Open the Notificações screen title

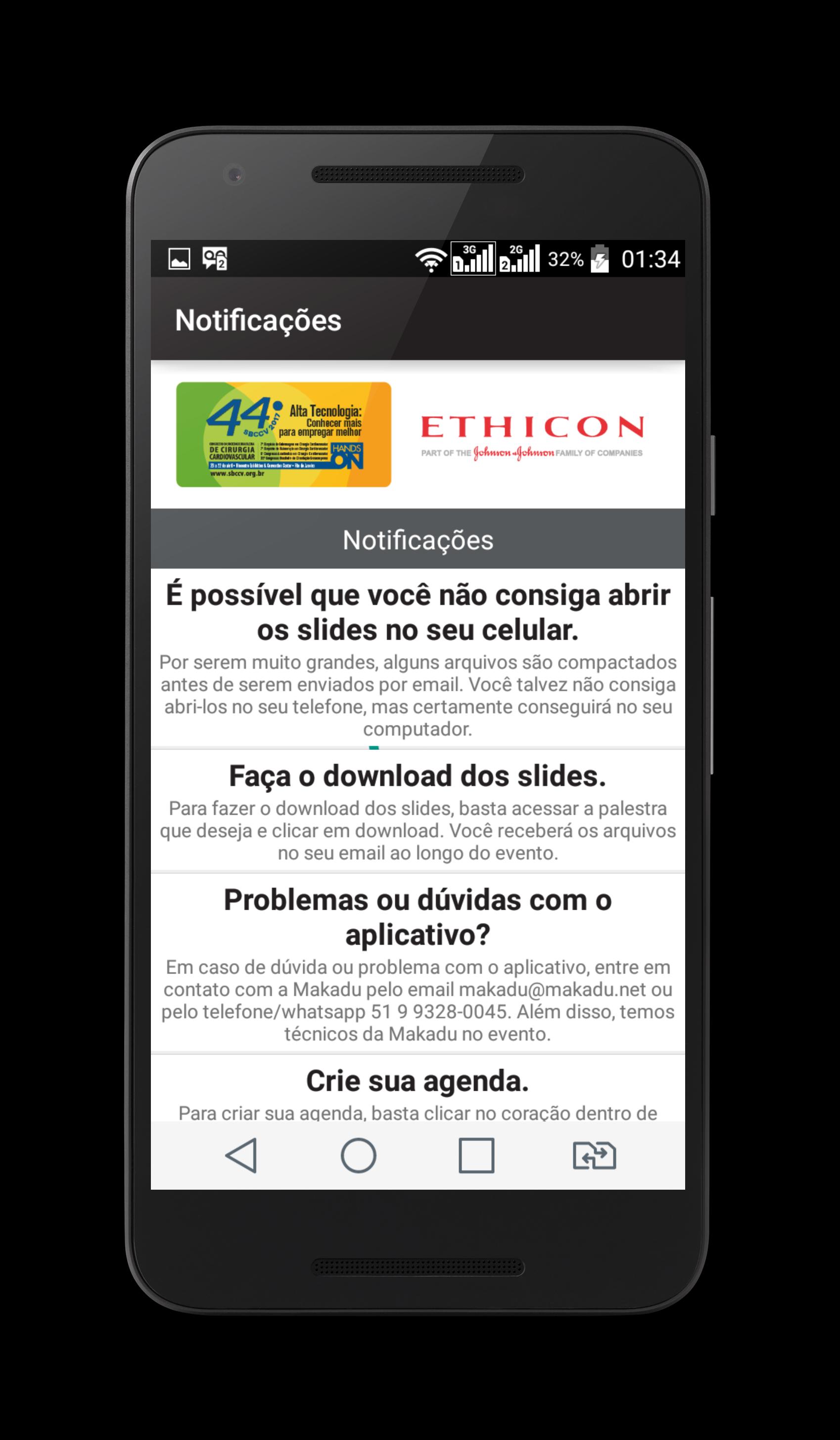(258, 320)
